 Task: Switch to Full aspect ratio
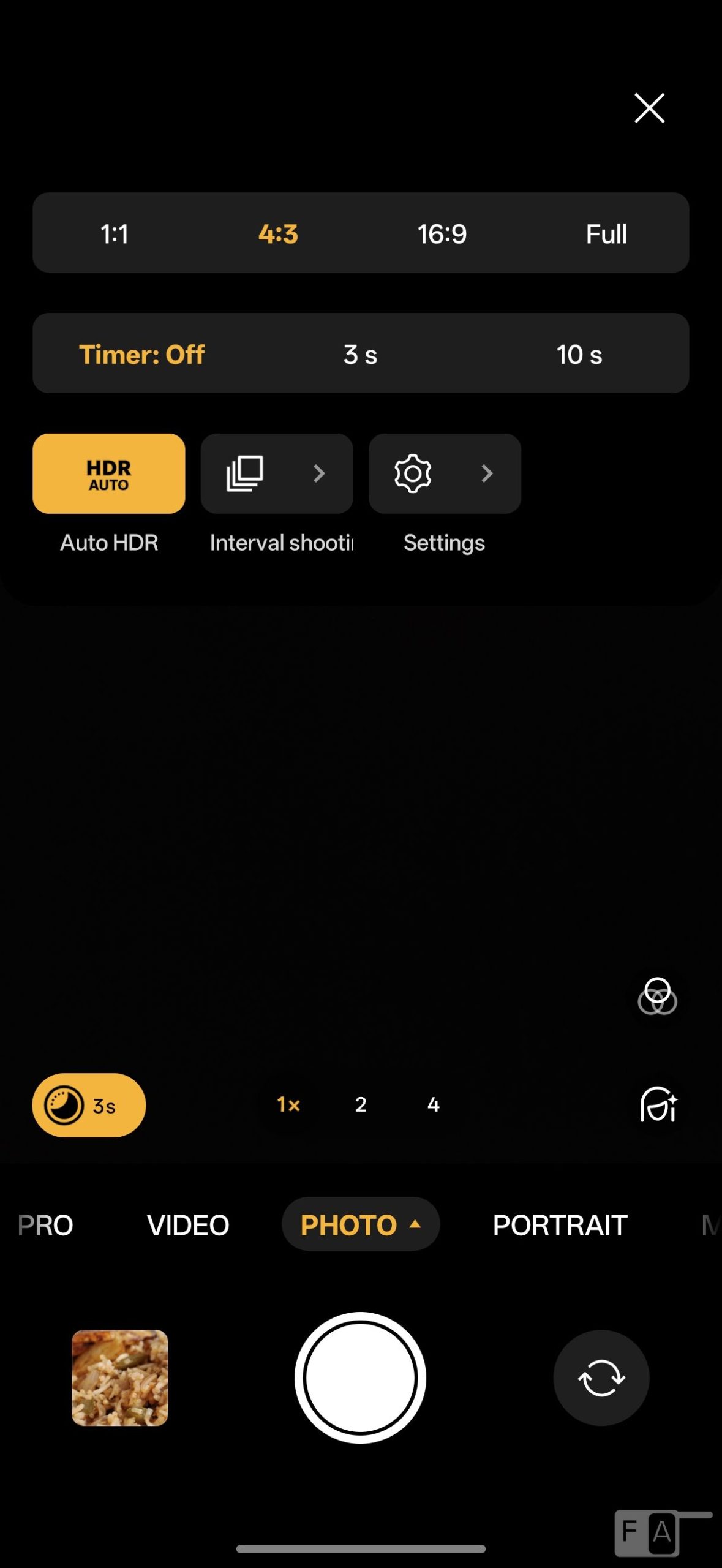point(606,233)
